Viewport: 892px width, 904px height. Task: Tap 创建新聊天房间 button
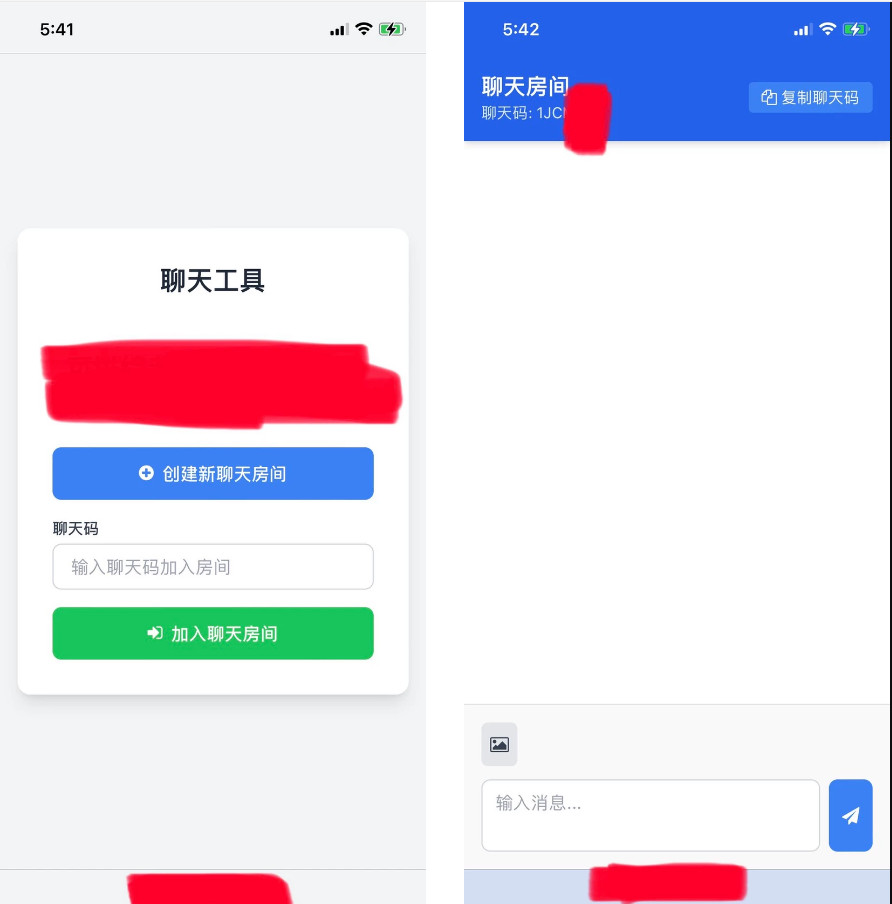[213, 473]
